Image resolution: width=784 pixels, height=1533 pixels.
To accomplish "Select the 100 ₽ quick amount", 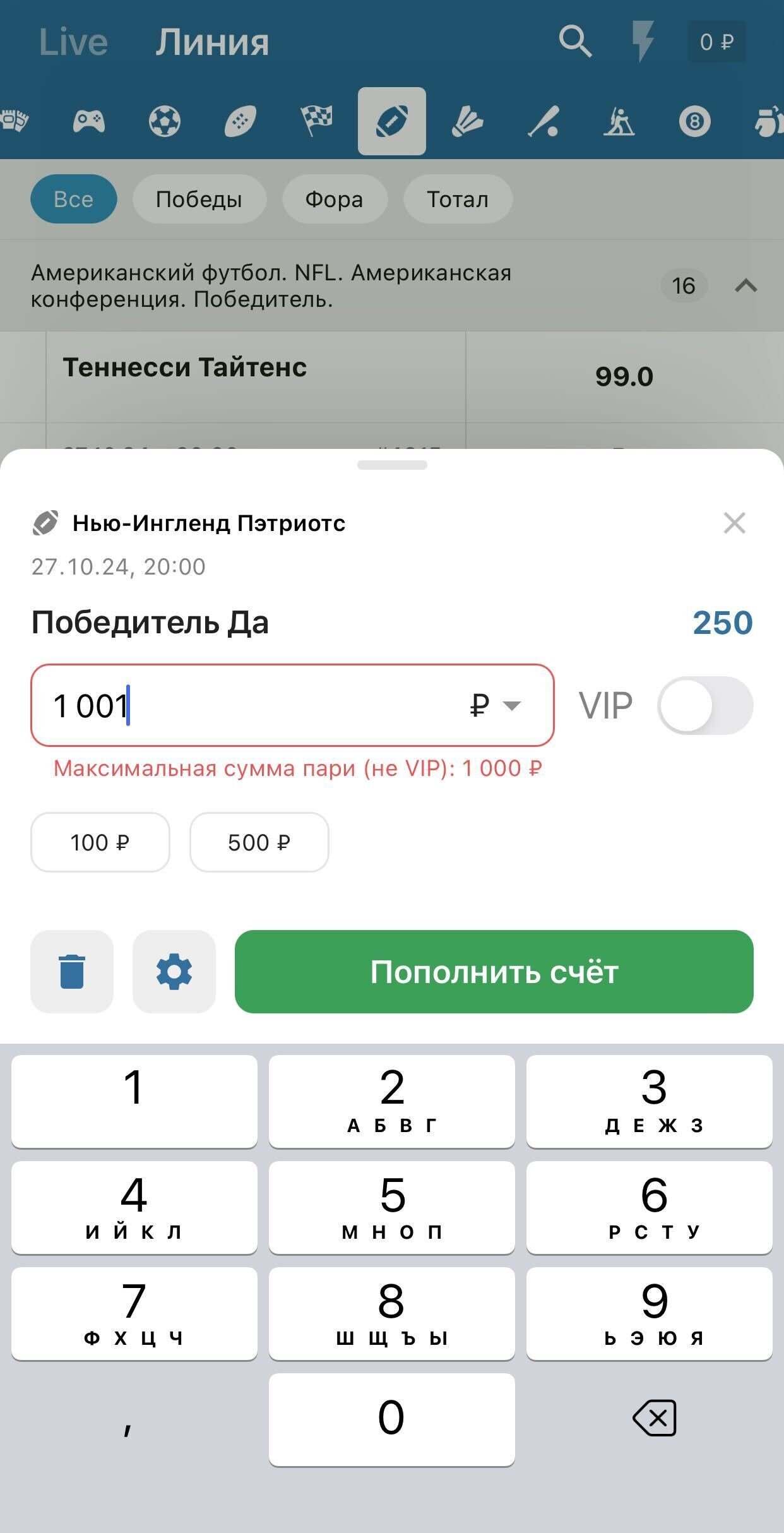I will (100, 842).
